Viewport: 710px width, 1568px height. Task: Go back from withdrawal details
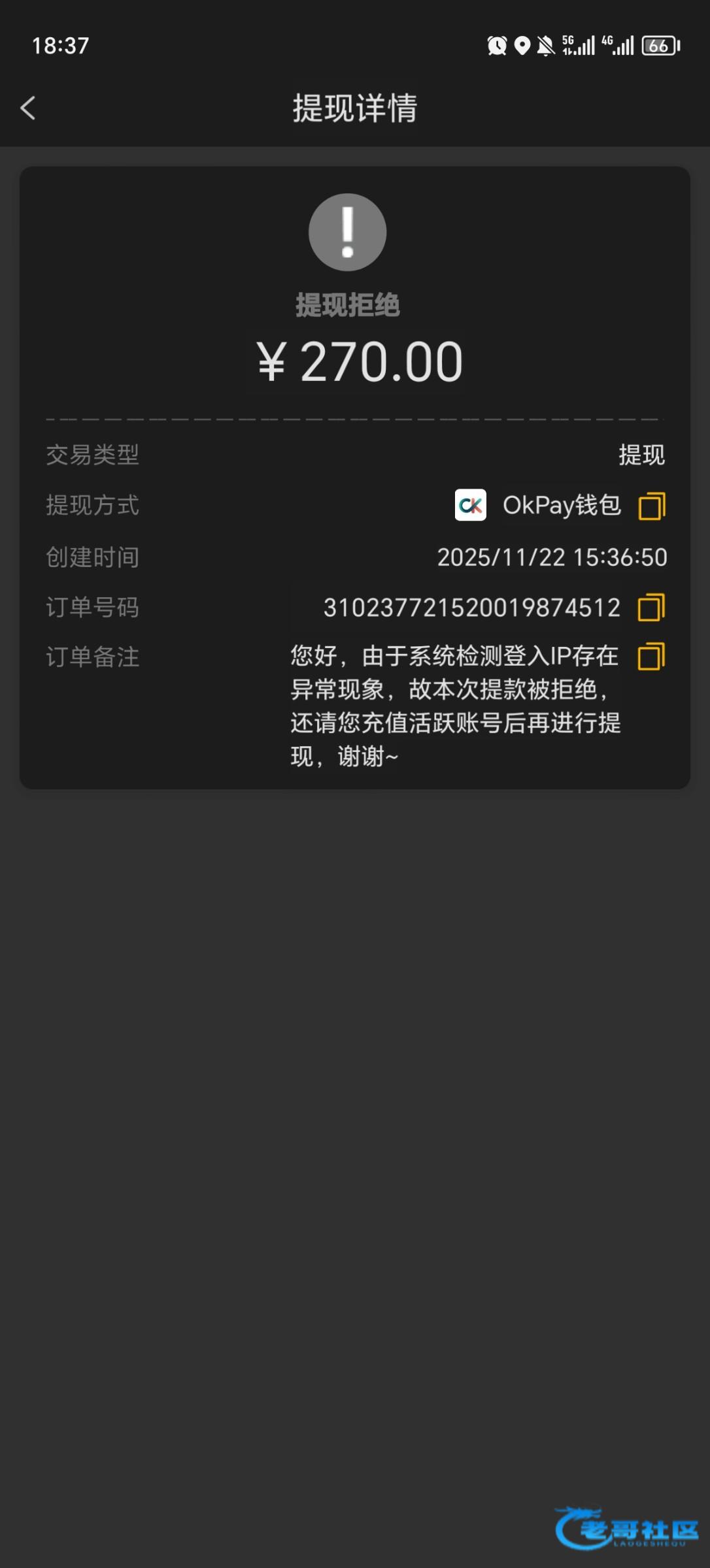[28, 108]
